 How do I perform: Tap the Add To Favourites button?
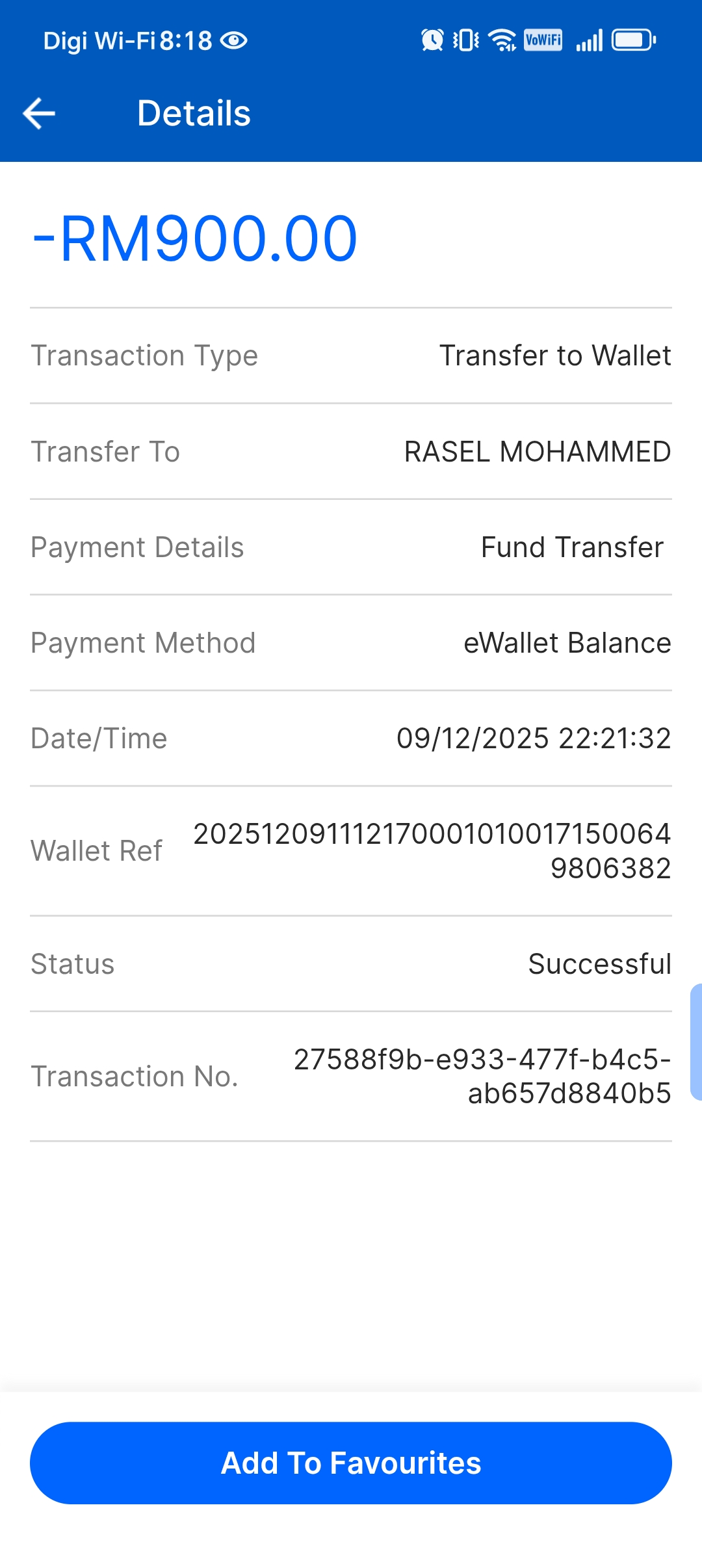(x=351, y=1463)
